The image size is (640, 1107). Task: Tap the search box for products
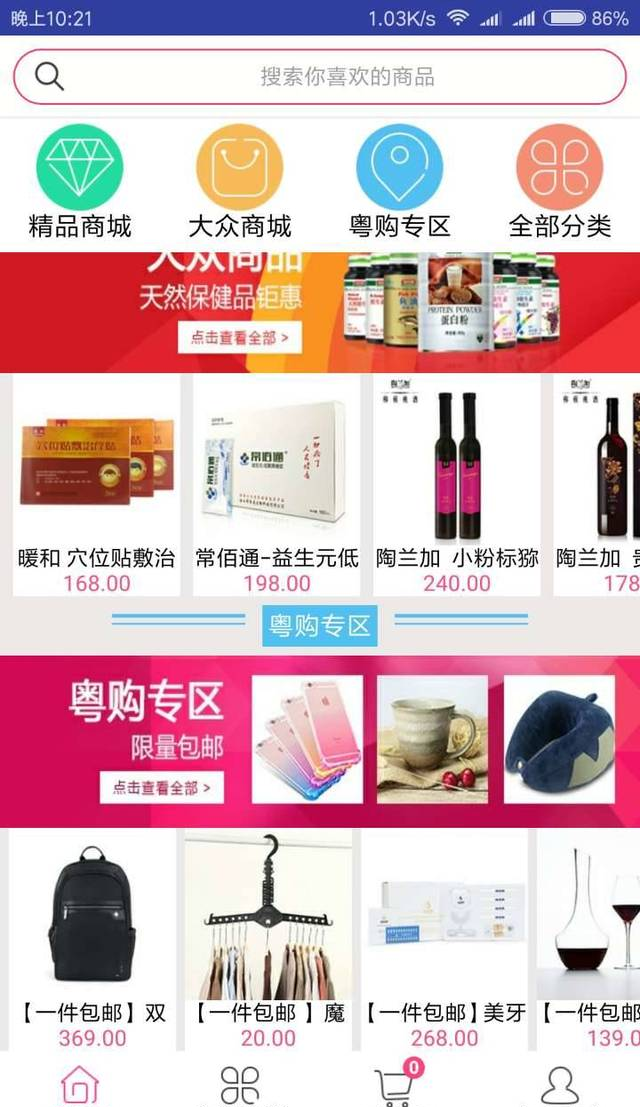320,77
